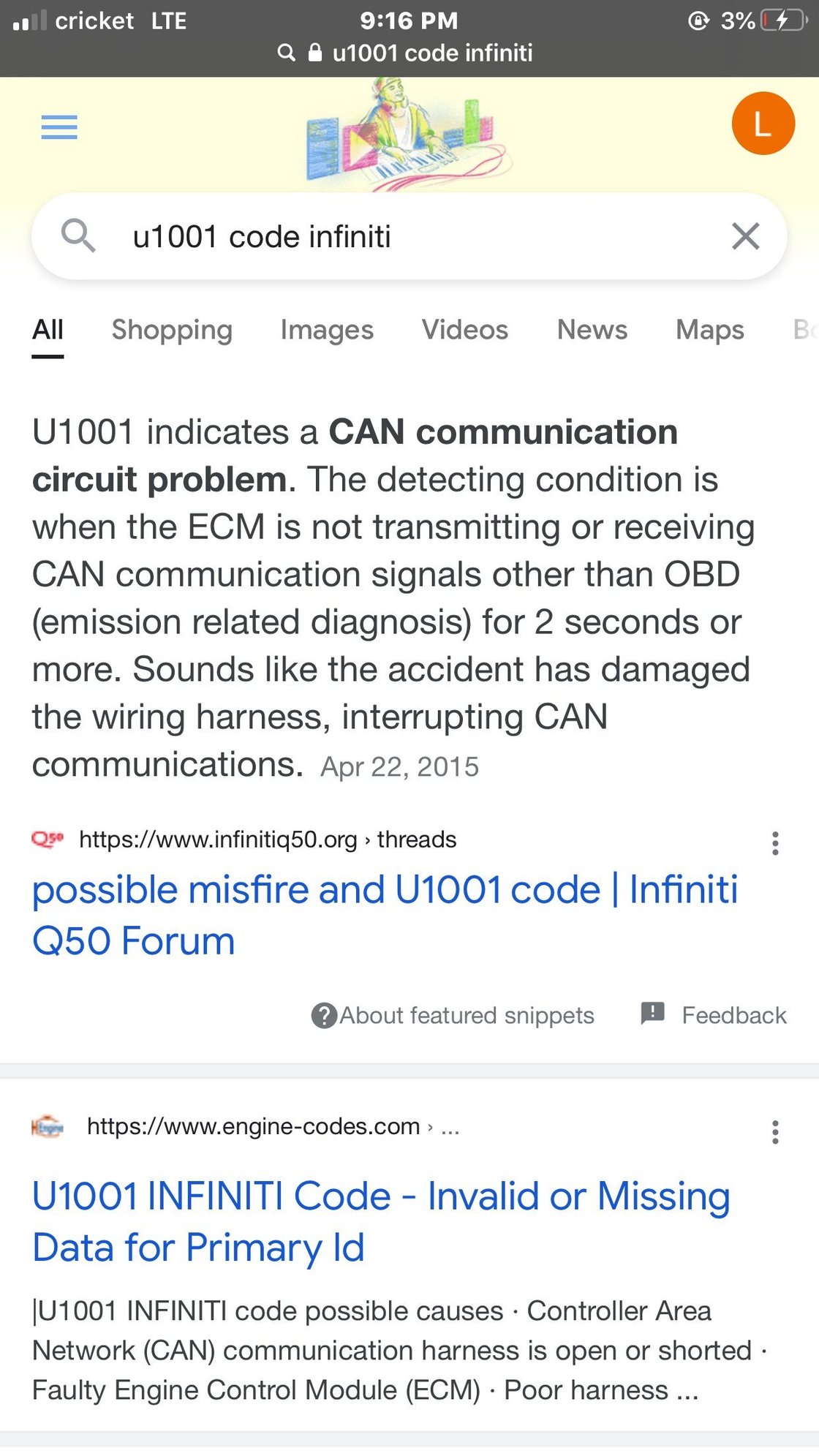Open options for the engine-codes.com result

click(x=775, y=1132)
